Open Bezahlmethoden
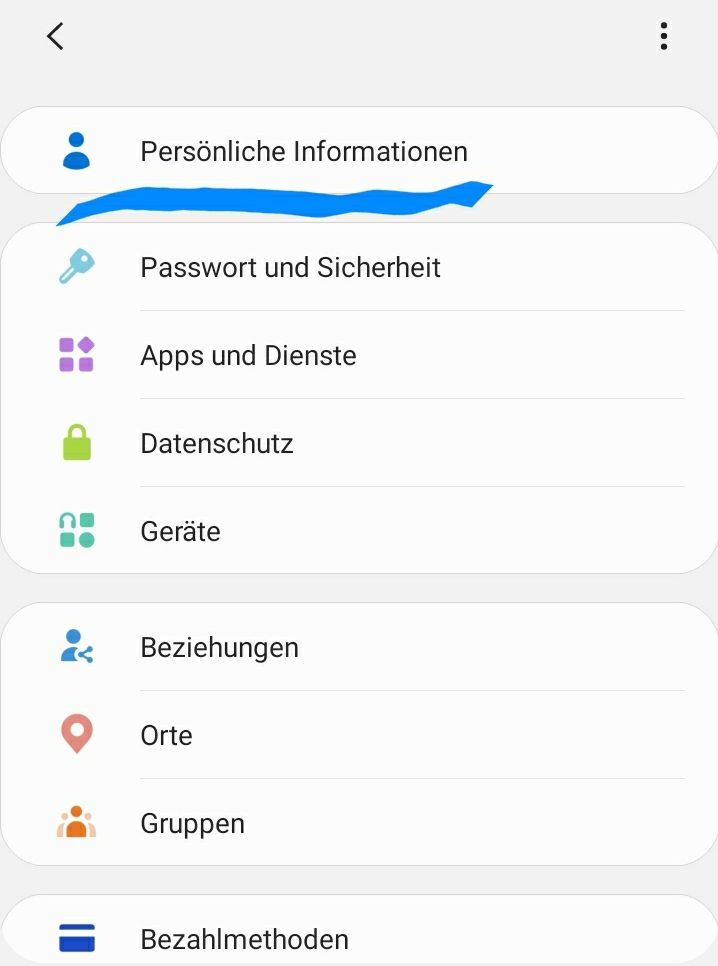Image resolution: width=718 pixels, height=966 pixels. pyautogui.click(x=244, y=940)
